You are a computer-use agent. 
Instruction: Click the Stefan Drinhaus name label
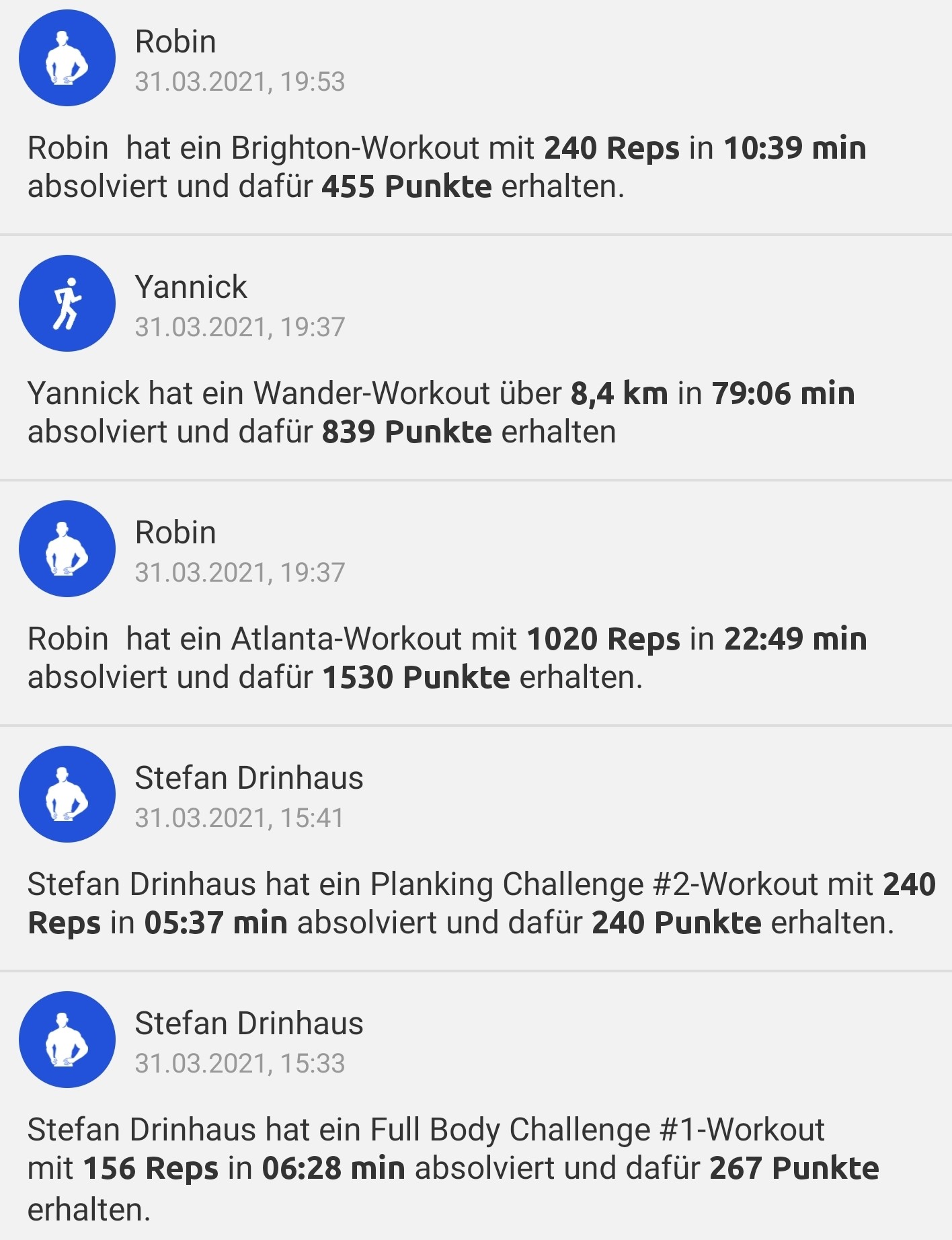249,778
